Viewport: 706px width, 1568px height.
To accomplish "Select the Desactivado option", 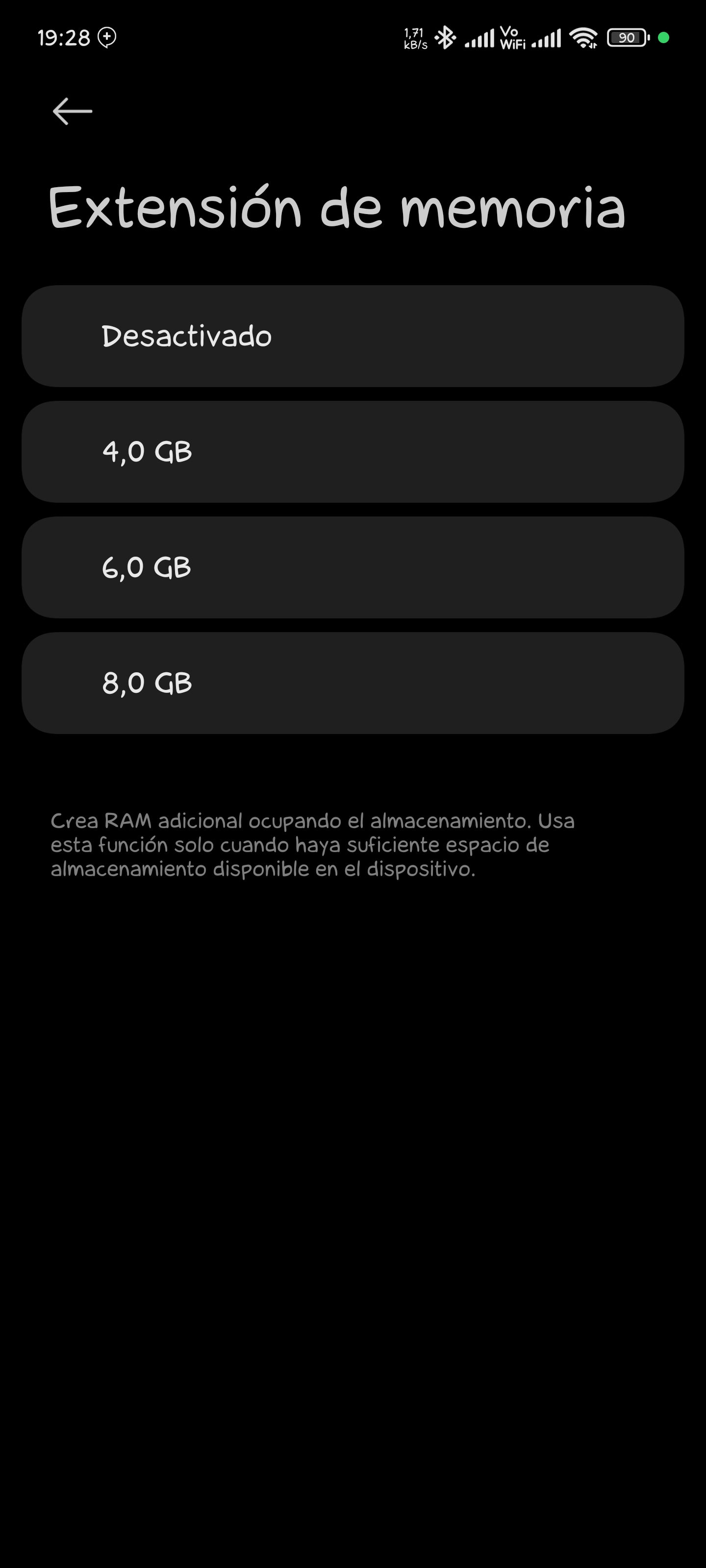I will 353,336.
